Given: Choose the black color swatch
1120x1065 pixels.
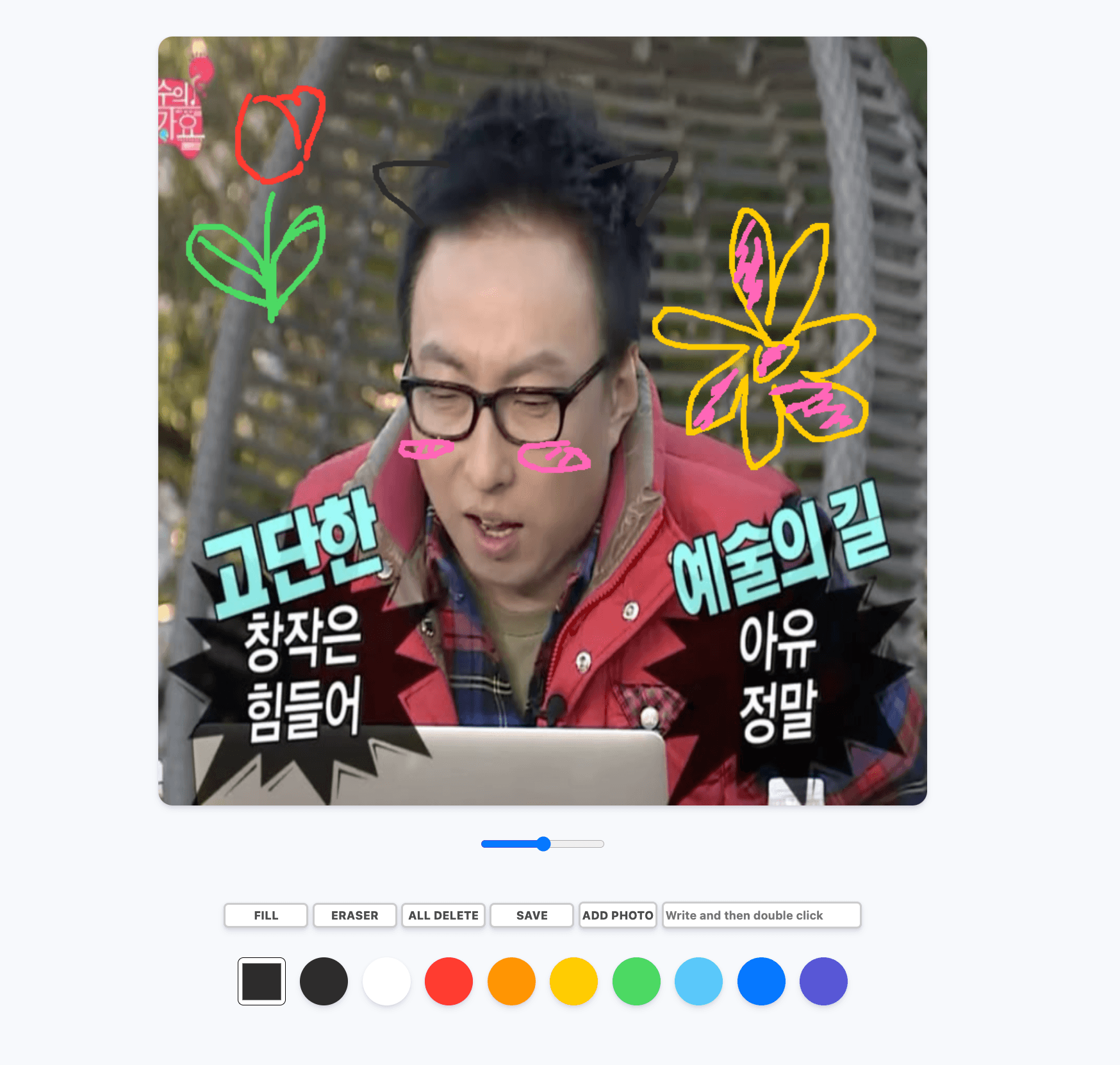Looking at the screenshot, I should click(x=324, y=981).
